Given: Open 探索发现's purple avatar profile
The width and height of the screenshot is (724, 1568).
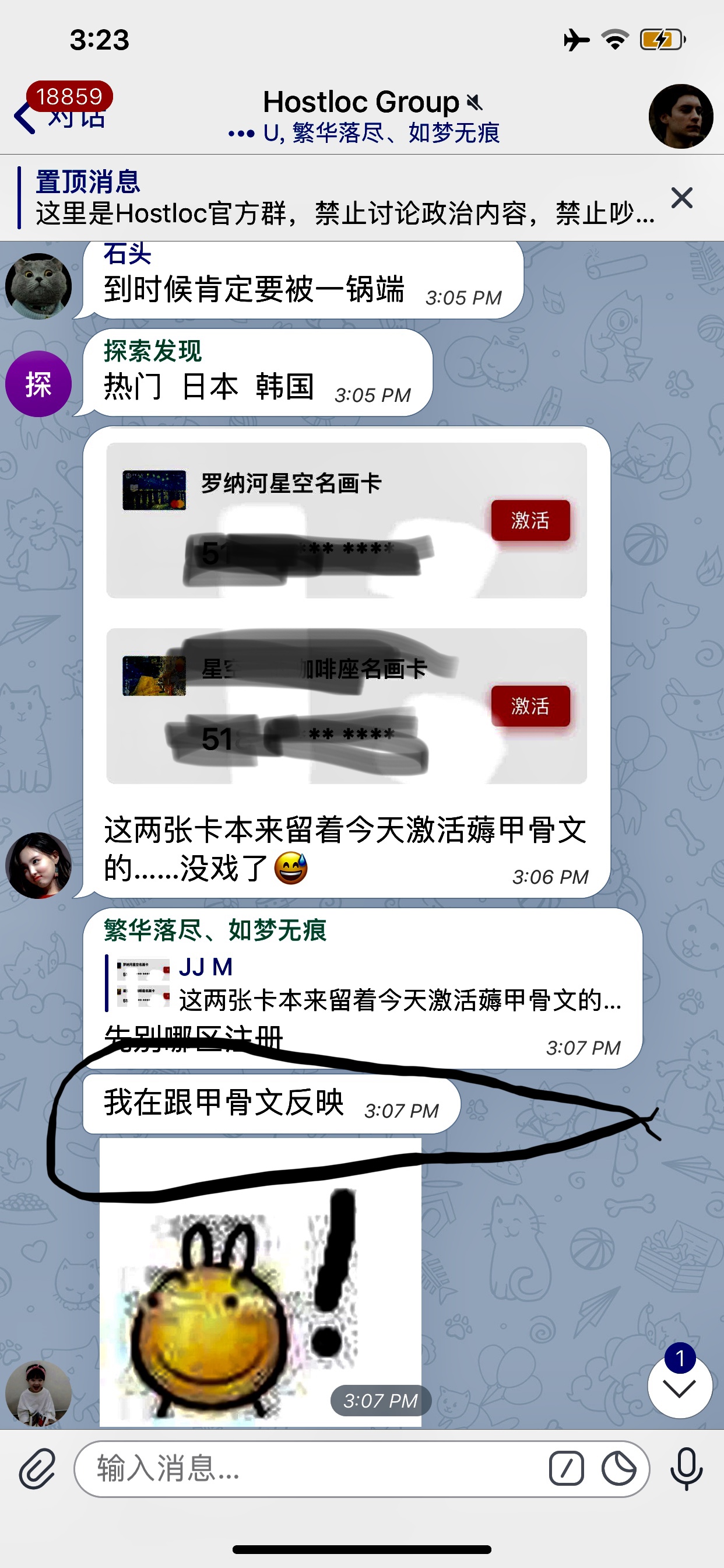Looking at the screenshot, I should click(x=38, y=384).
